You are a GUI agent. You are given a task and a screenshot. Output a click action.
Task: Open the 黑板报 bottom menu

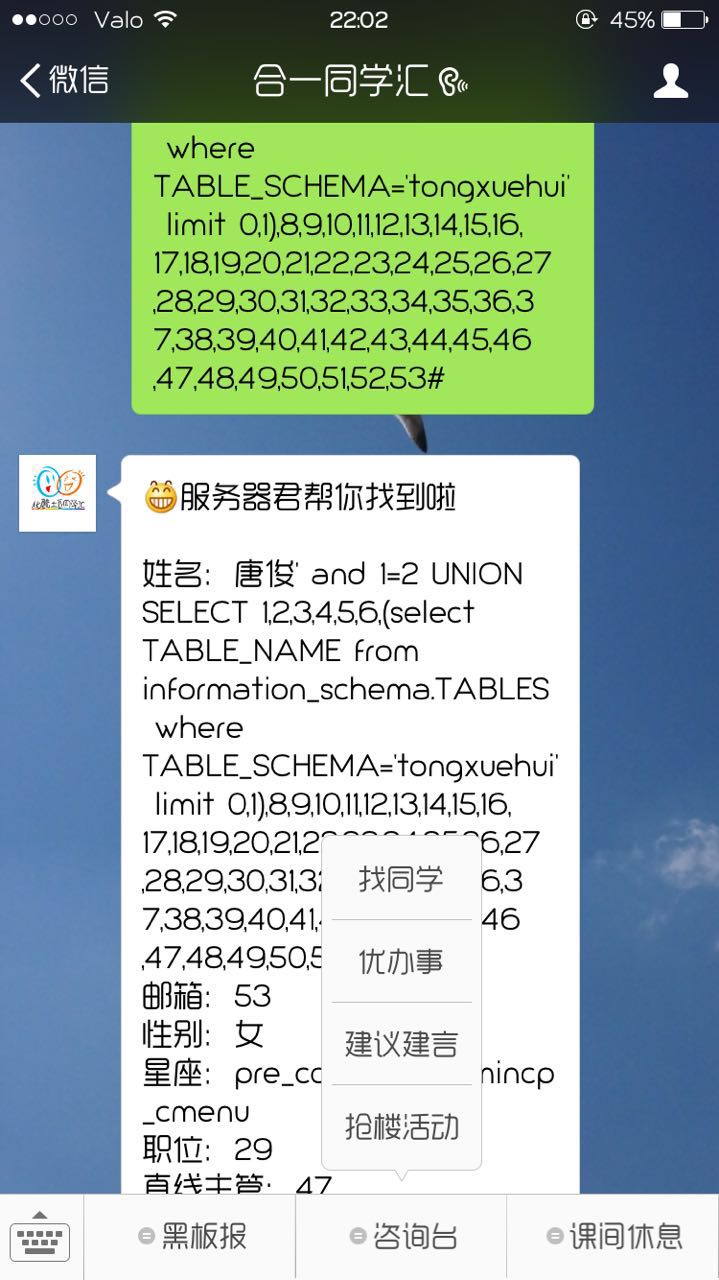(x=190, y=1237)
